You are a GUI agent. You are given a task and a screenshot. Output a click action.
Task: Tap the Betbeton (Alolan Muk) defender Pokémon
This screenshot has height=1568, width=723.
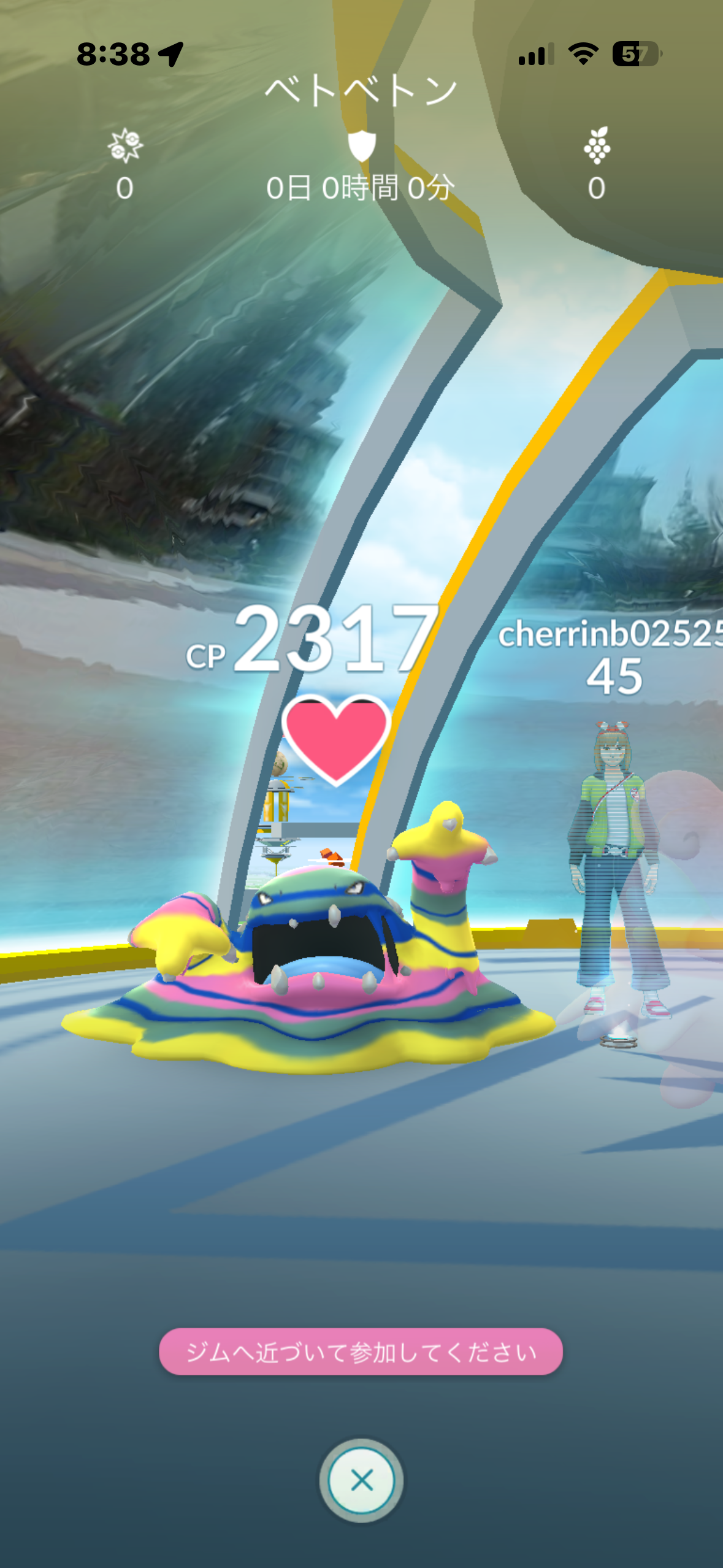click(x=319, y=957)
